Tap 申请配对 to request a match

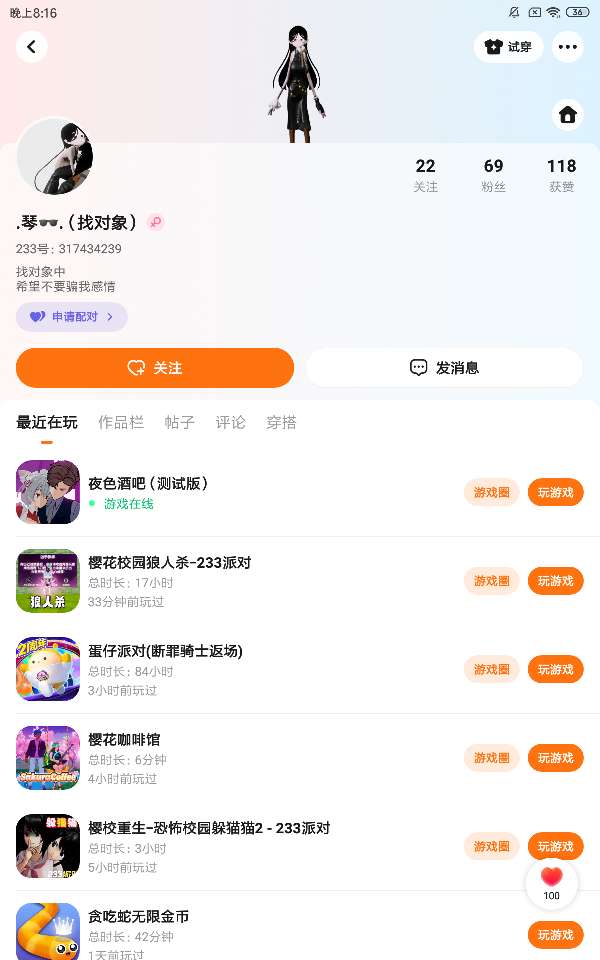point(71,317)
